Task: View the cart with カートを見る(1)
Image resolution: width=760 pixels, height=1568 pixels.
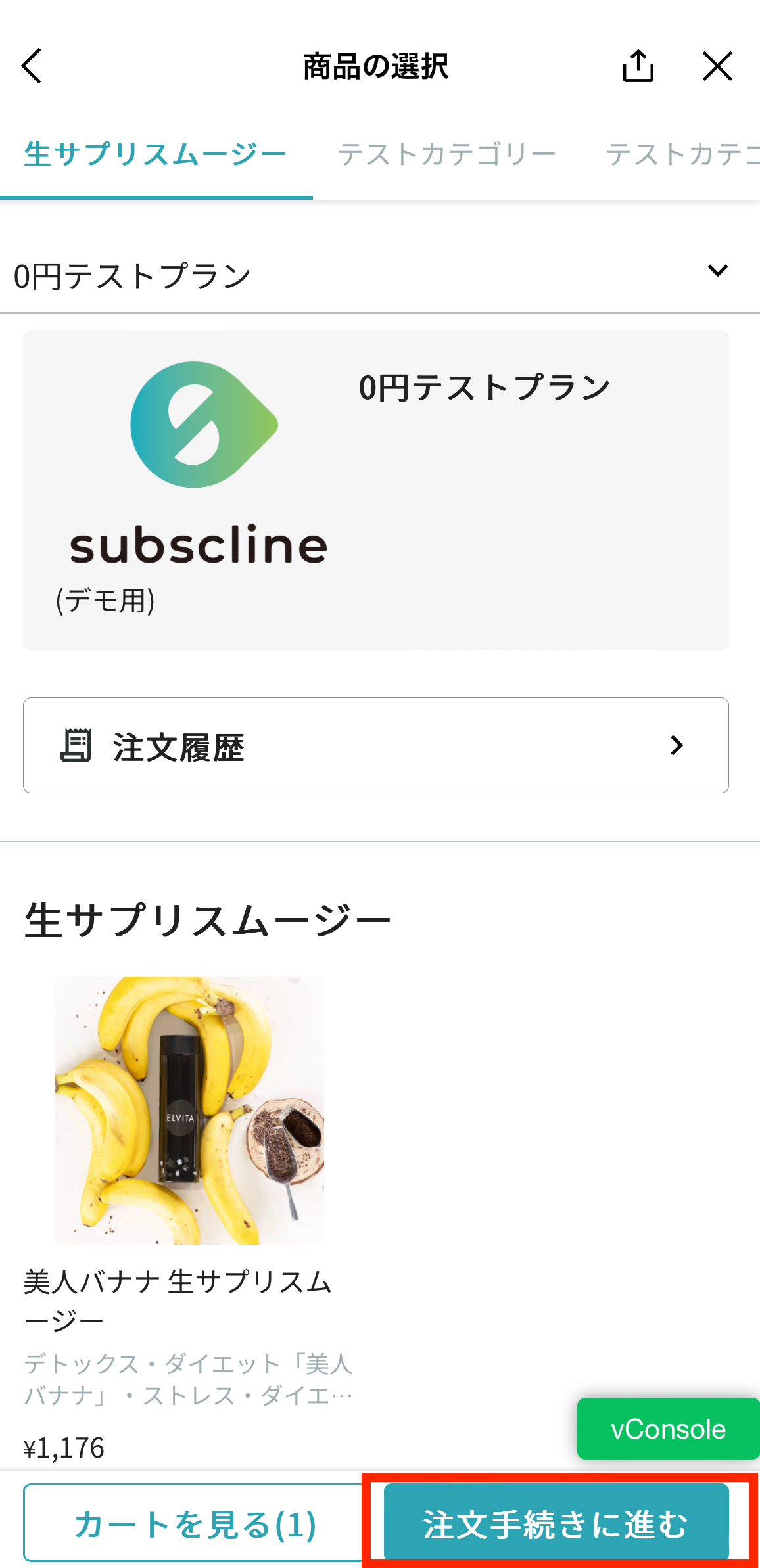Action: (195, 1523)
